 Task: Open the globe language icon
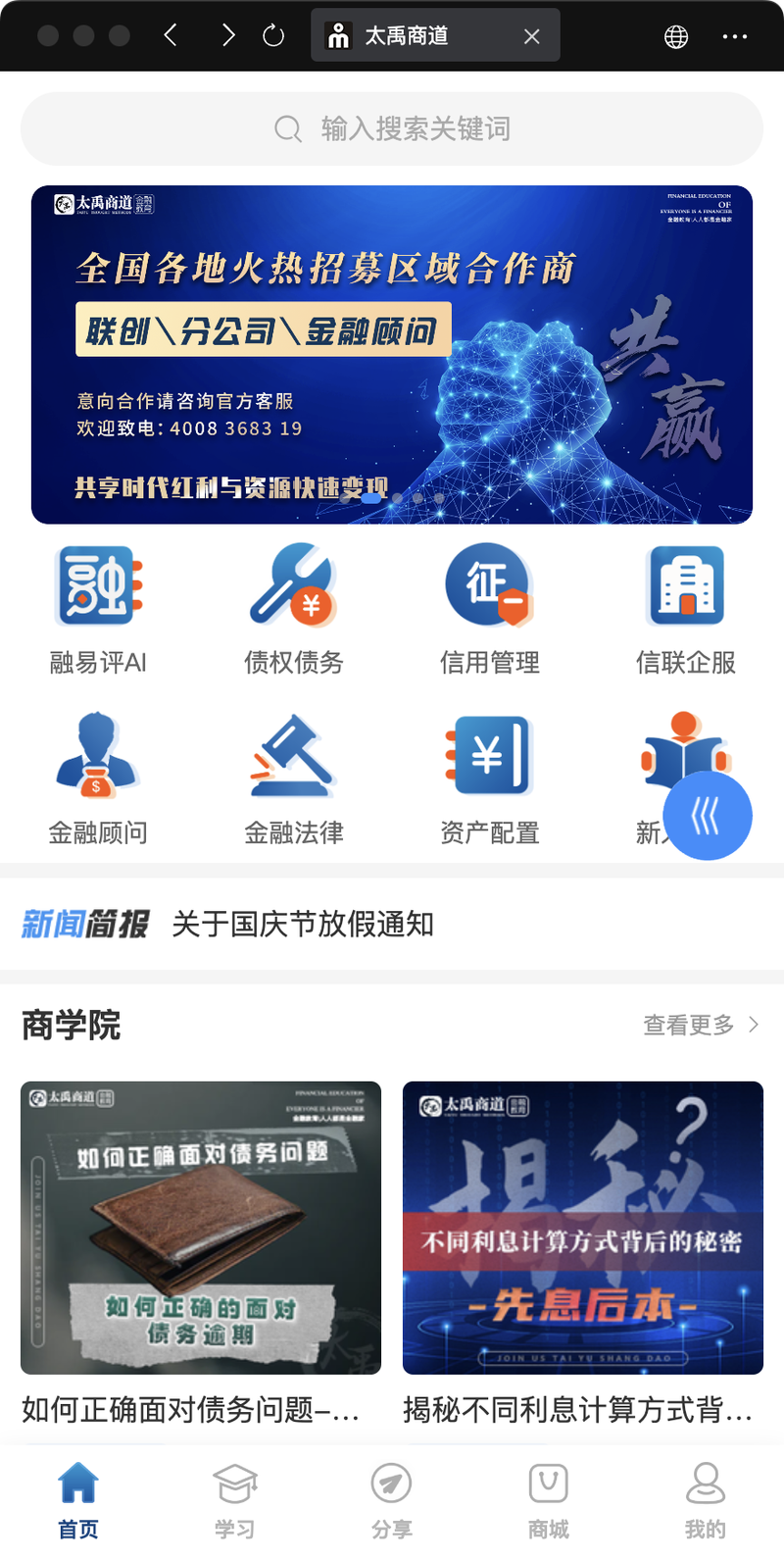676,36
